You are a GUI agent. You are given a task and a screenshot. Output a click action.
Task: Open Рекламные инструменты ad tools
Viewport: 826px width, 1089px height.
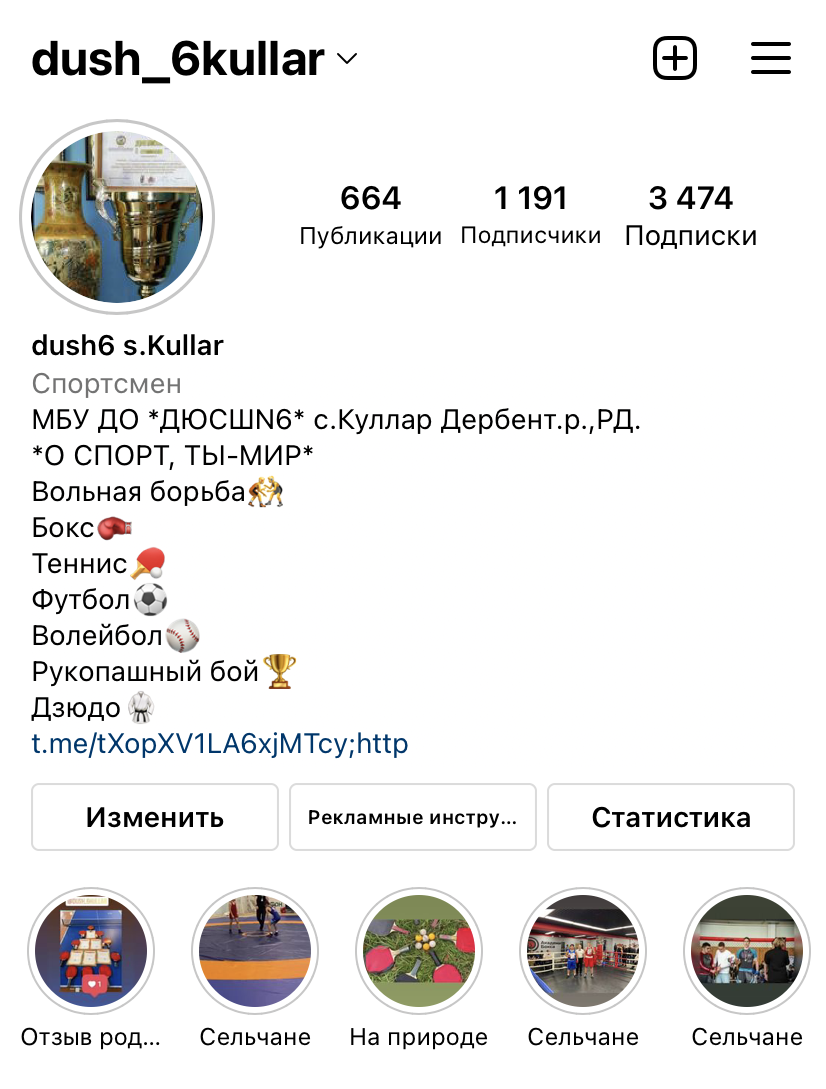click(413, 817)
